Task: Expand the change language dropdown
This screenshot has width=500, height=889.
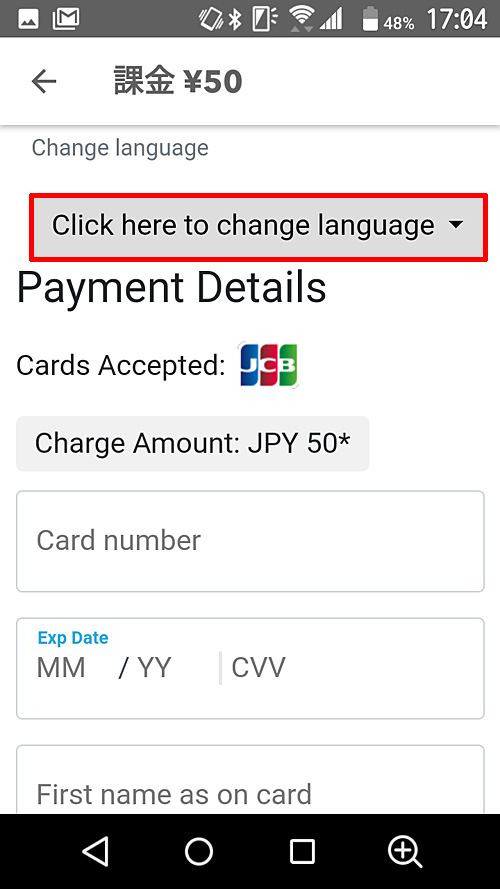Action: tap(258, 226)
